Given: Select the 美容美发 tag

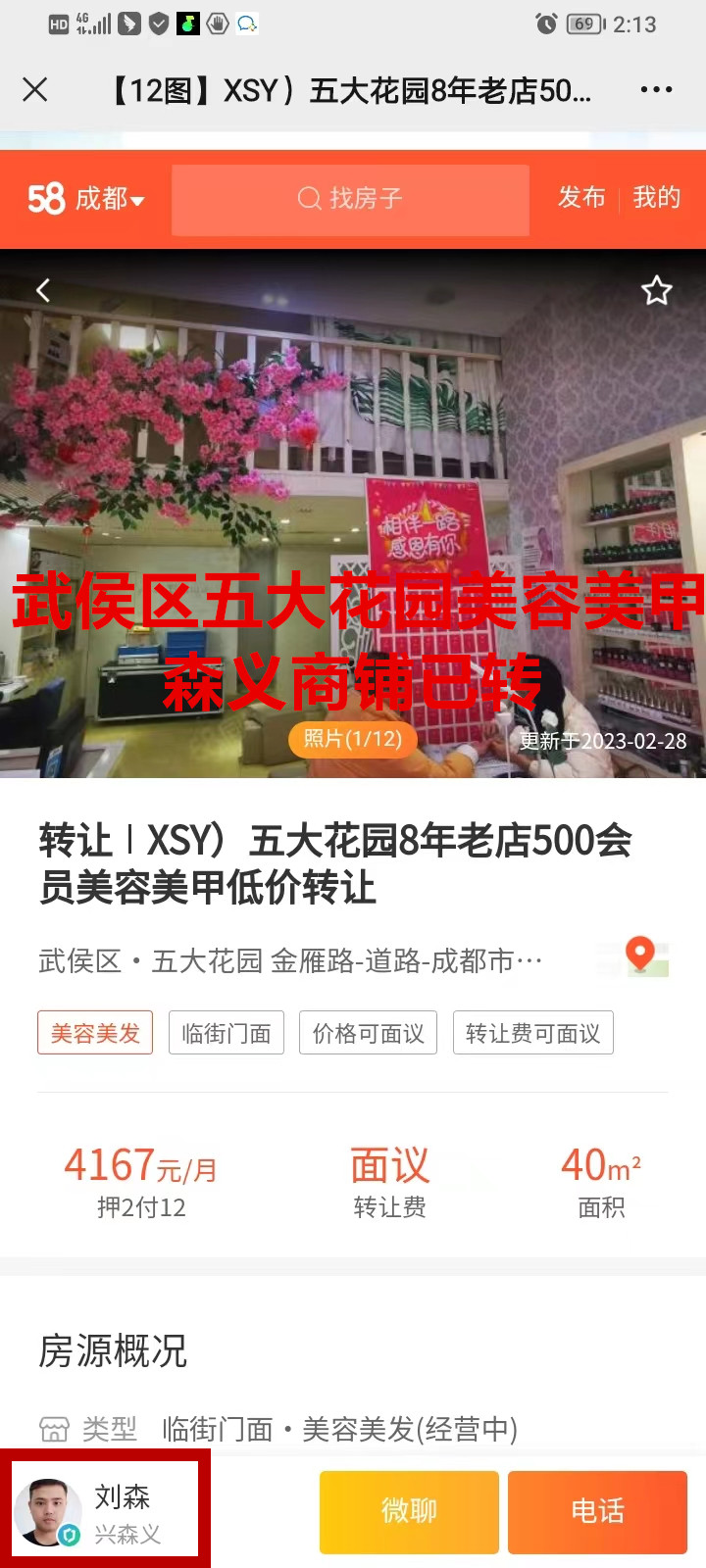Looking at the screenshot, I should pyautogui.click(x=95, y=1033).
